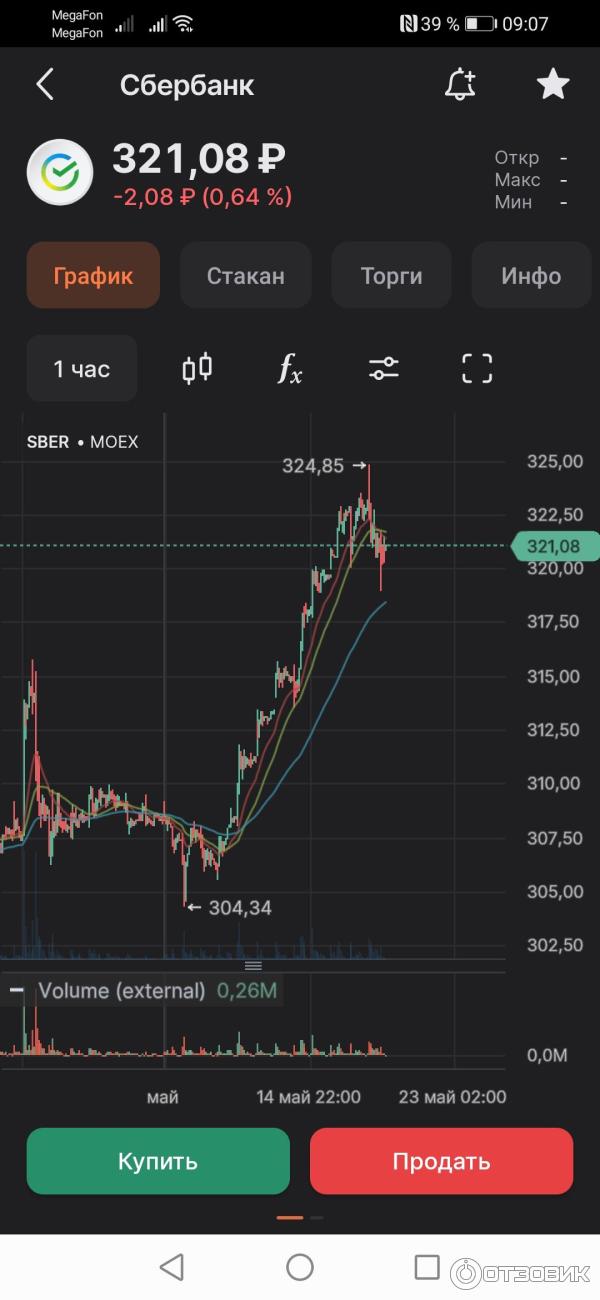Go to the system home screen
Screen dimensions: 600x1300
pyautogui.click(x=300, y=1267)
